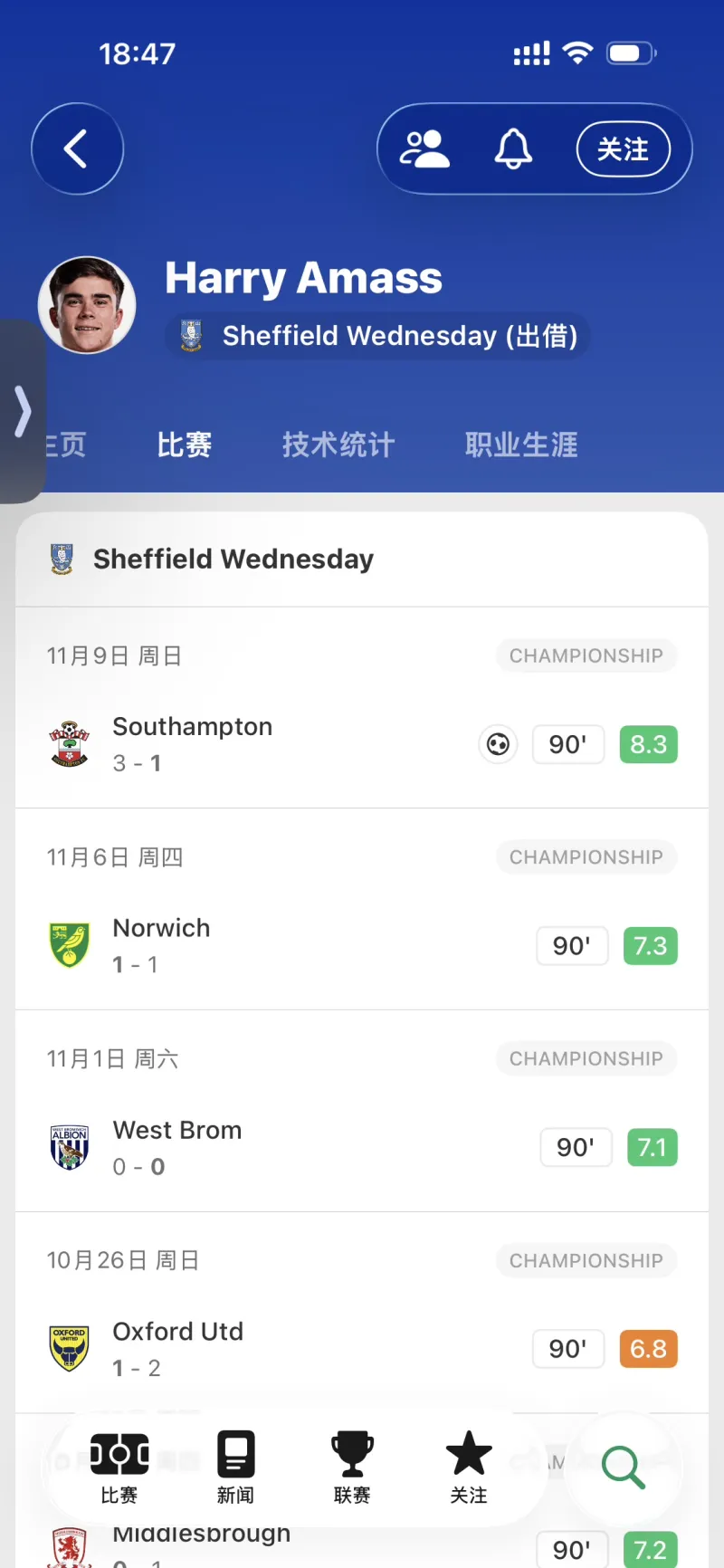Open the Southampton 3-1 match
The height and width of the screenshot is (1568, 724).
(x=271, y=744)
